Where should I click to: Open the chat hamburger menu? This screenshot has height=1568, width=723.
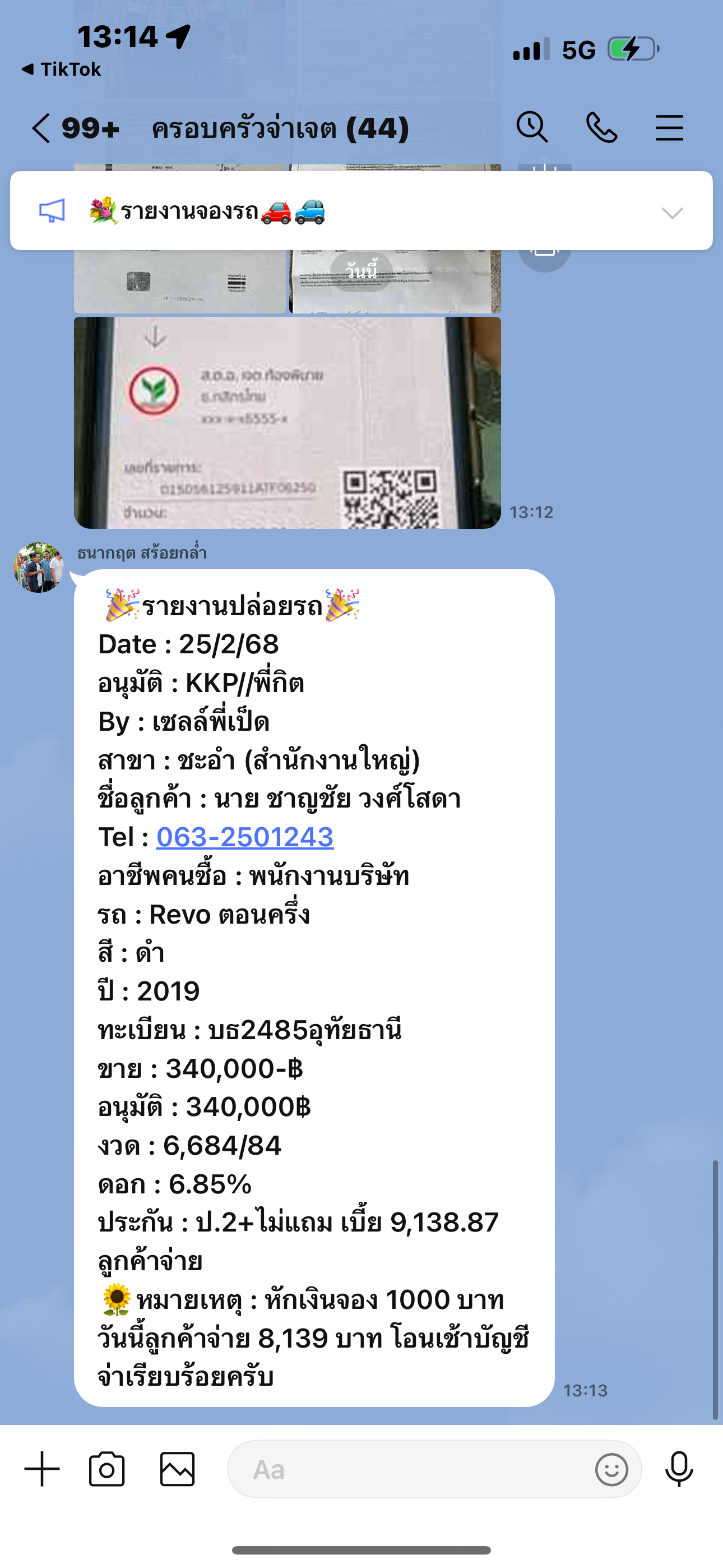(x=669, y=128)
